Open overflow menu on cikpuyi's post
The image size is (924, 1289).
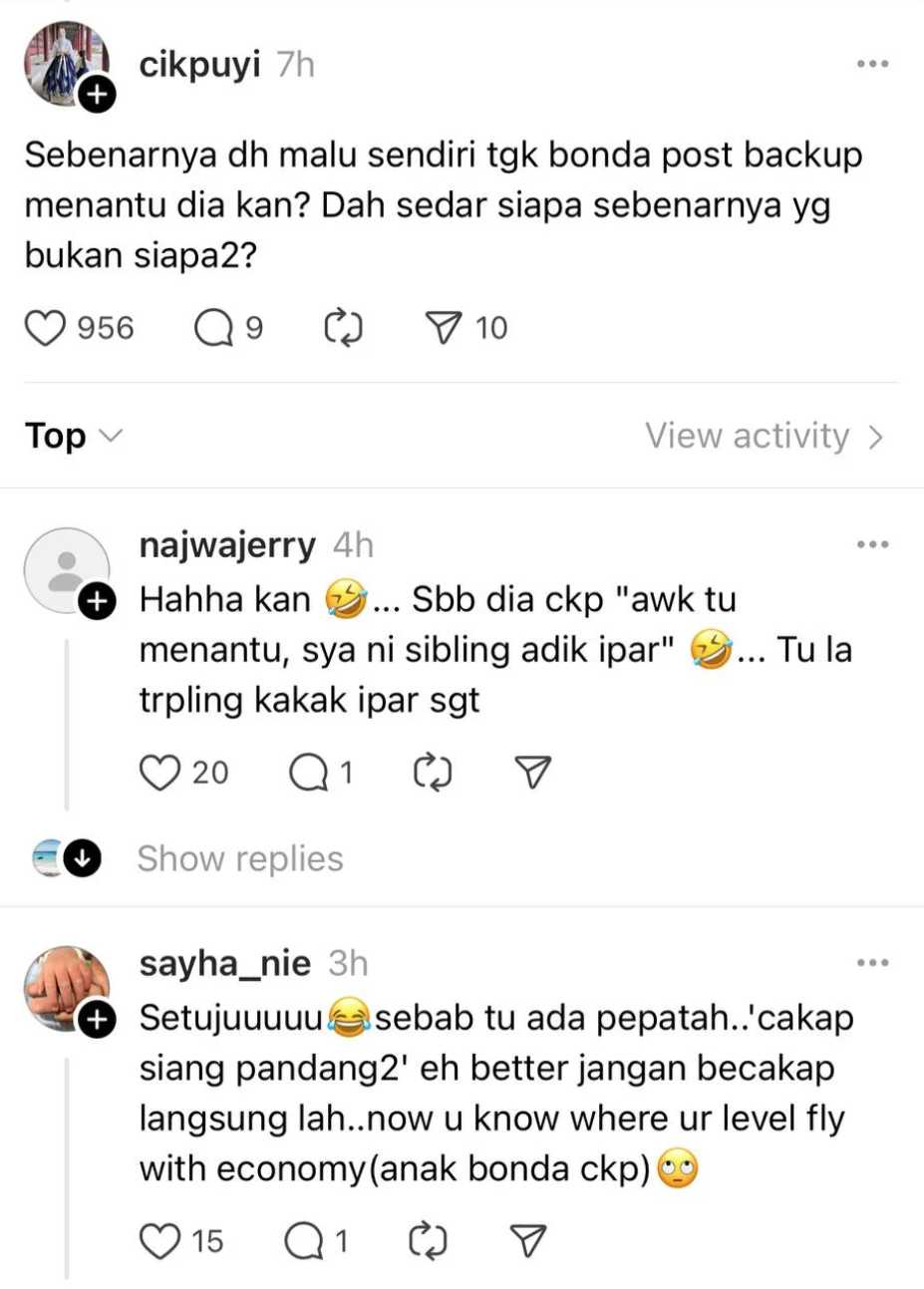pyautogui.click(x=872, y=65)
